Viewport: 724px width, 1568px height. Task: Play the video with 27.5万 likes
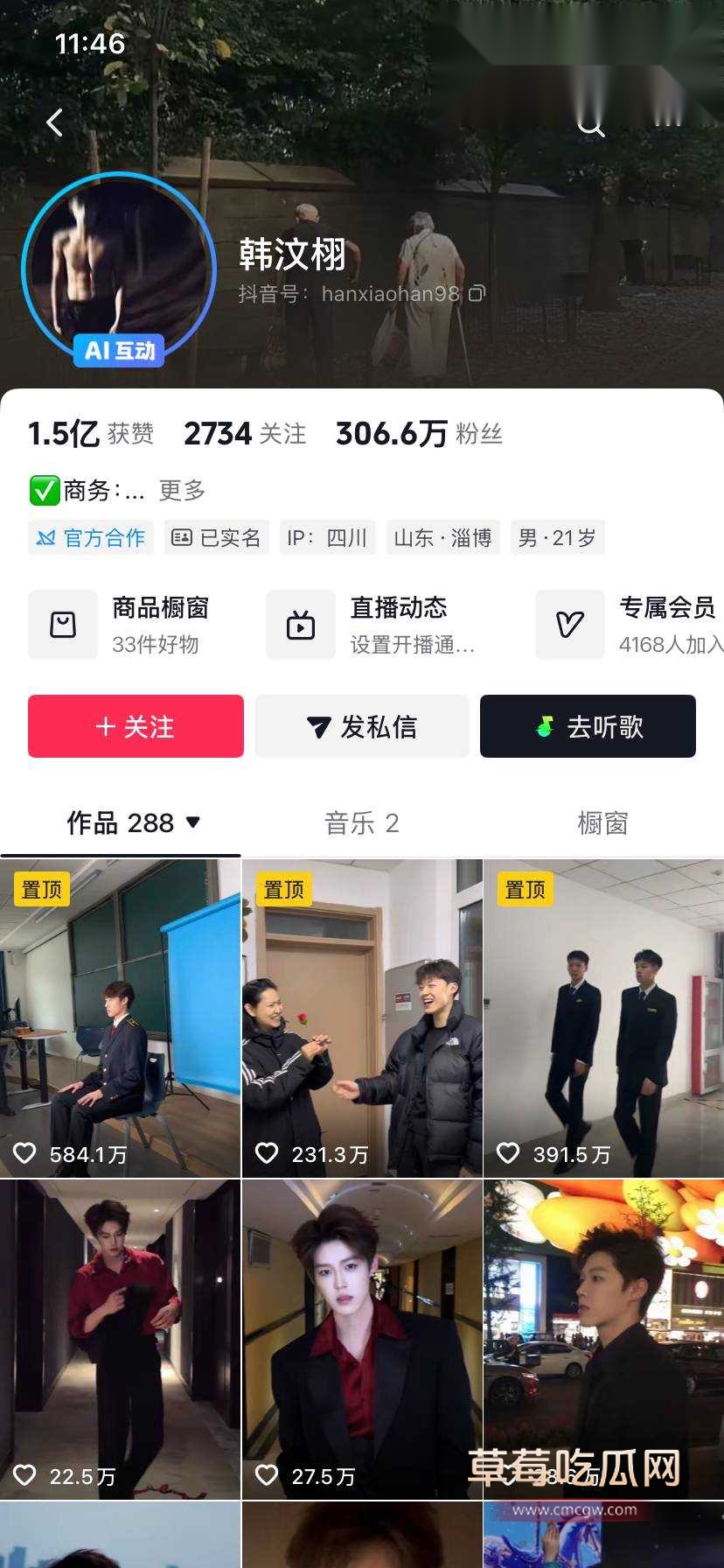point(362,1339)
